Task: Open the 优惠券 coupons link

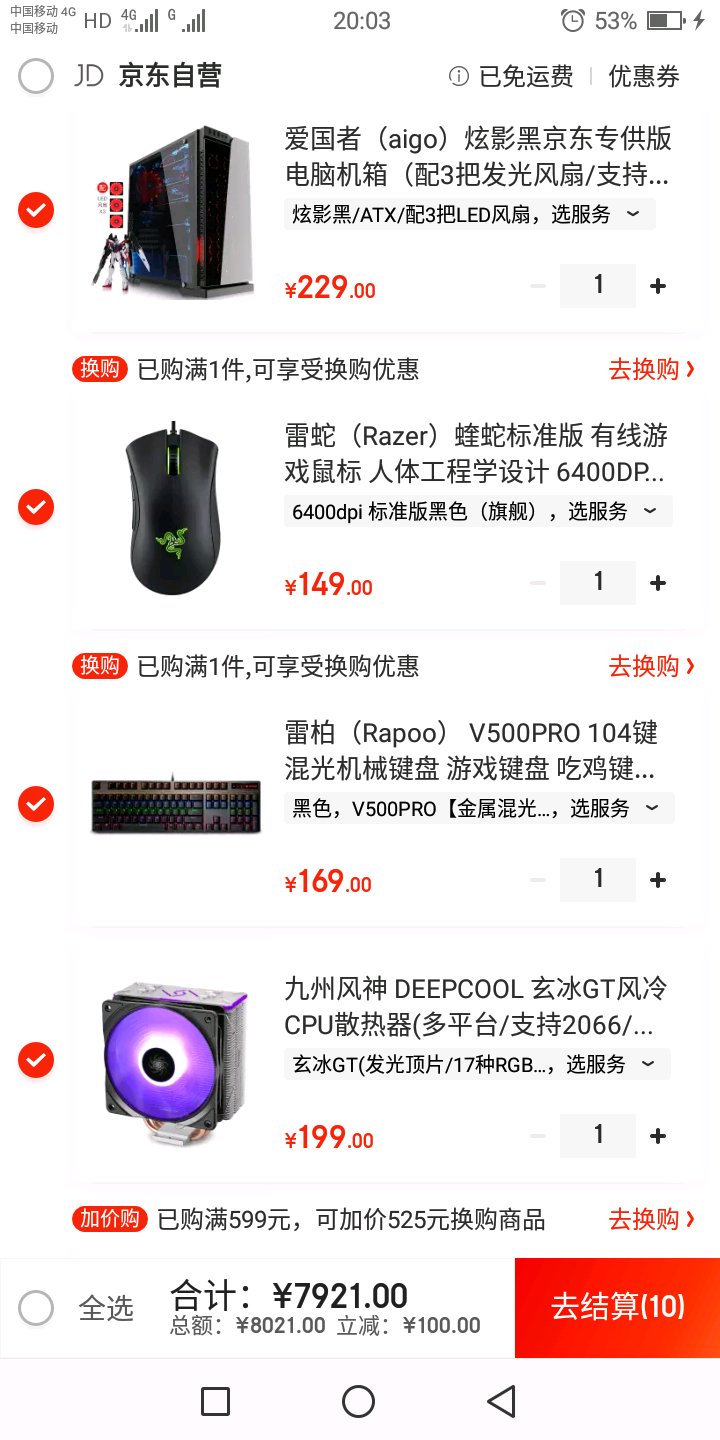Action: click(644, 76)
